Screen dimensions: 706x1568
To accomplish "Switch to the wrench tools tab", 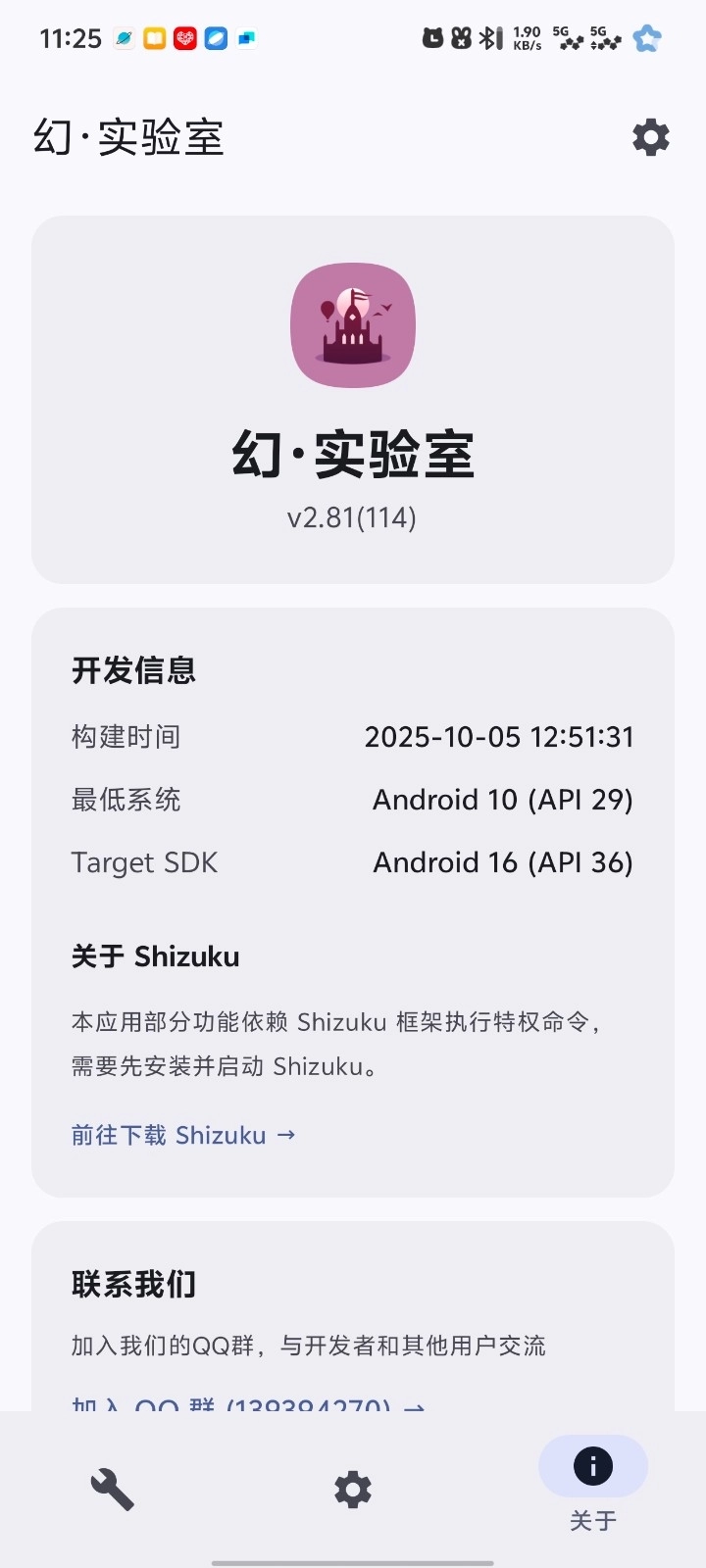I will [113, 1490].
